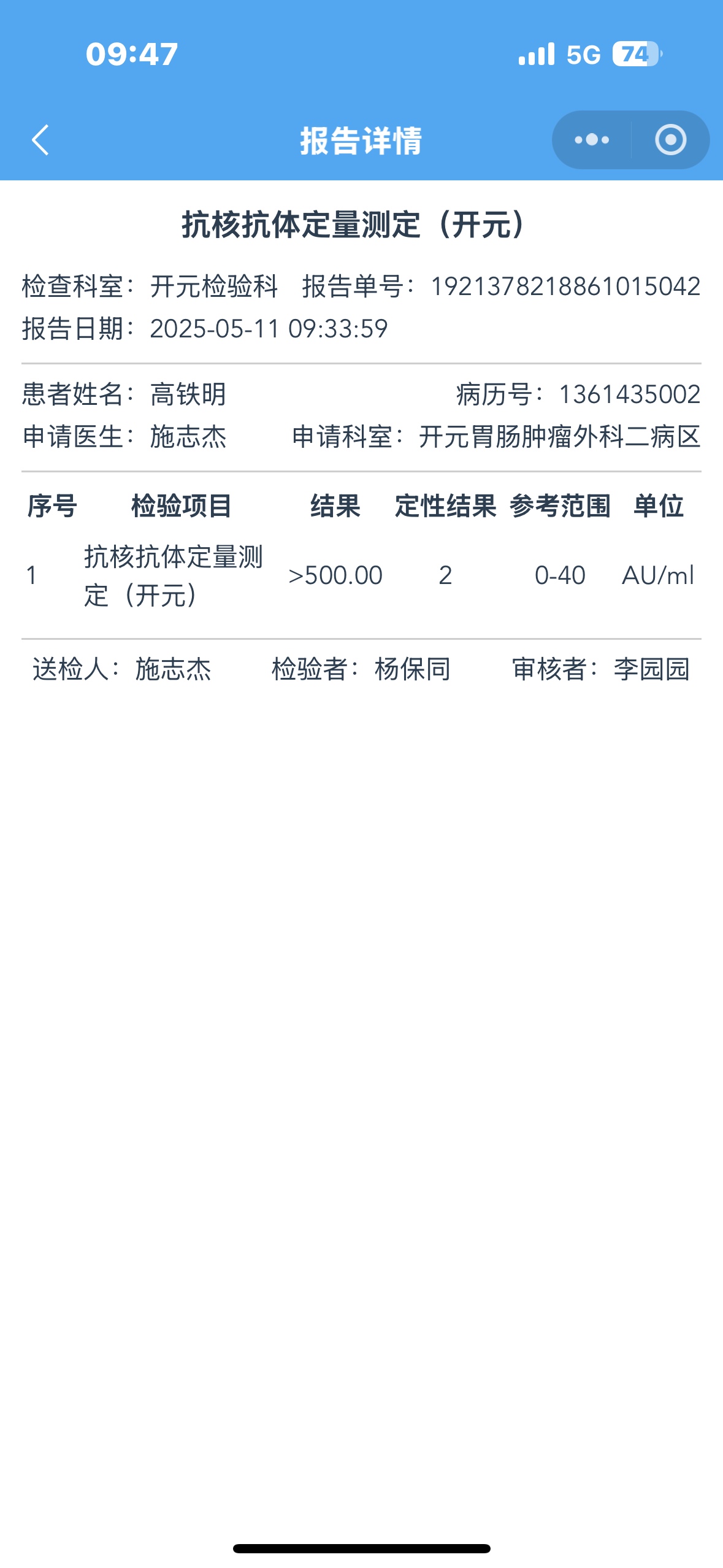The image size is (723, 1568).
Task: Close the mini program with the circle button
Action: tap(670, 140)
